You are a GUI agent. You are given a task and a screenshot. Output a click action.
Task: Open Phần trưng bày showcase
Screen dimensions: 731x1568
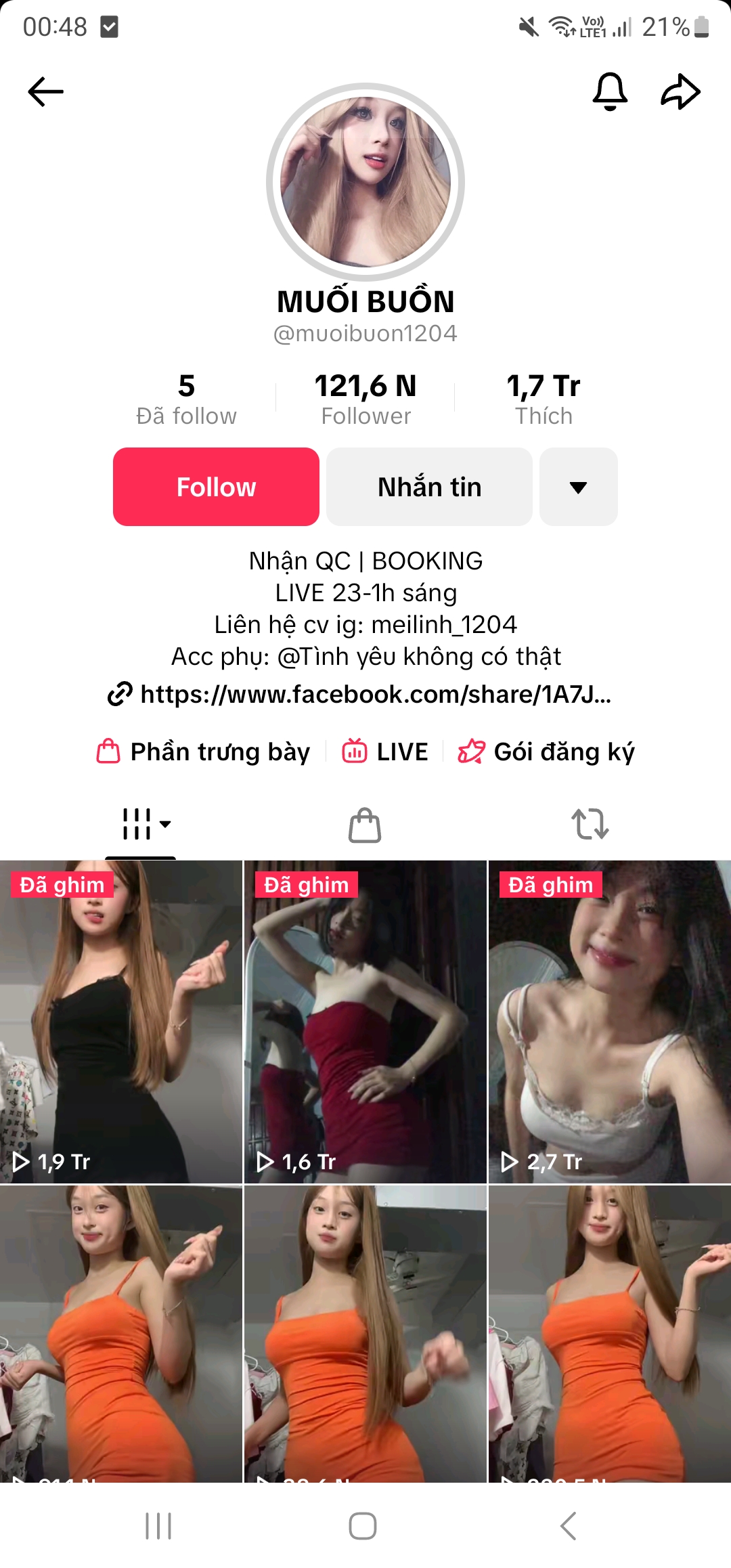(x=204, y=752)
